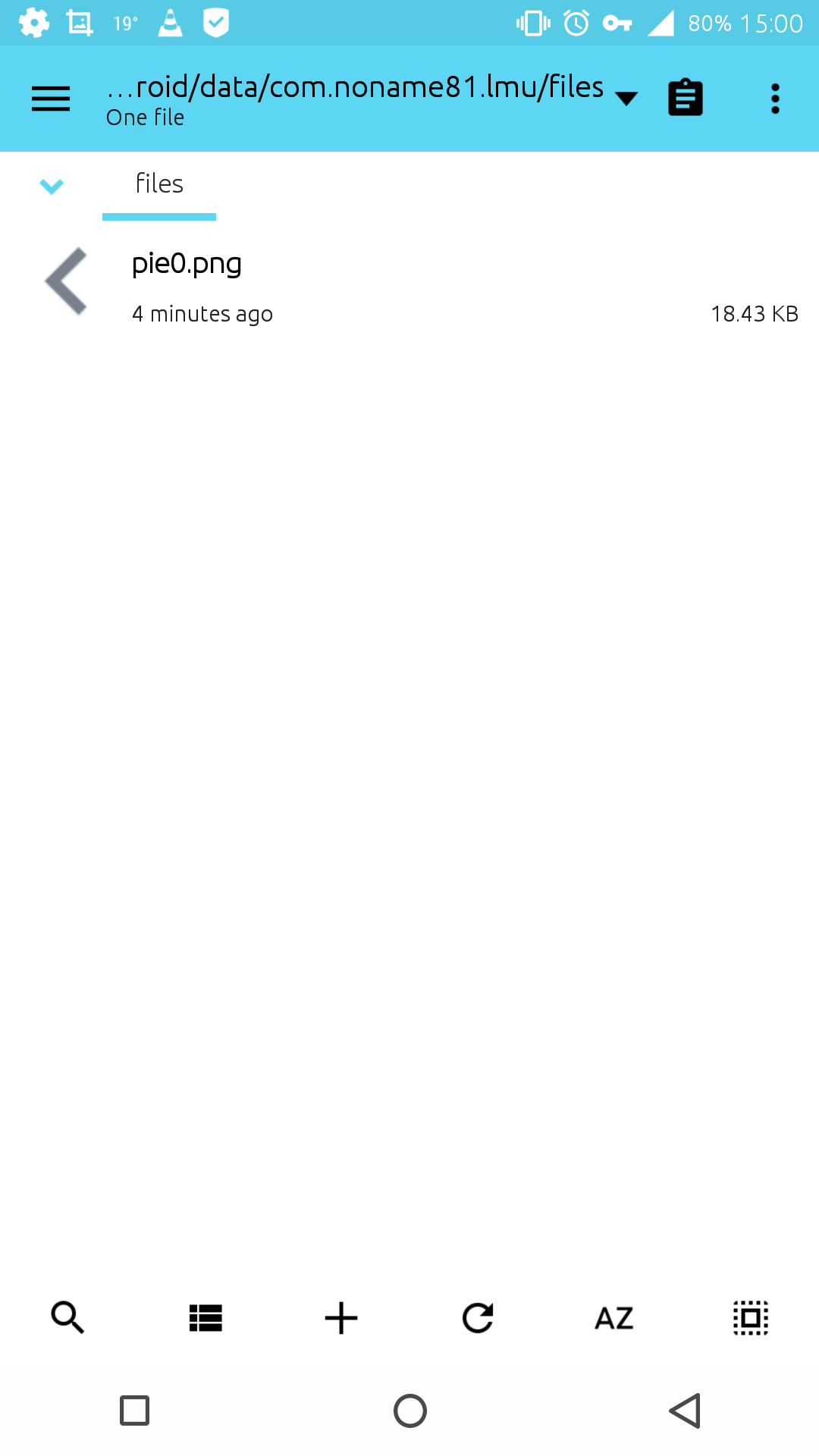Refresh the folder contents

(x=478, y=1318)
